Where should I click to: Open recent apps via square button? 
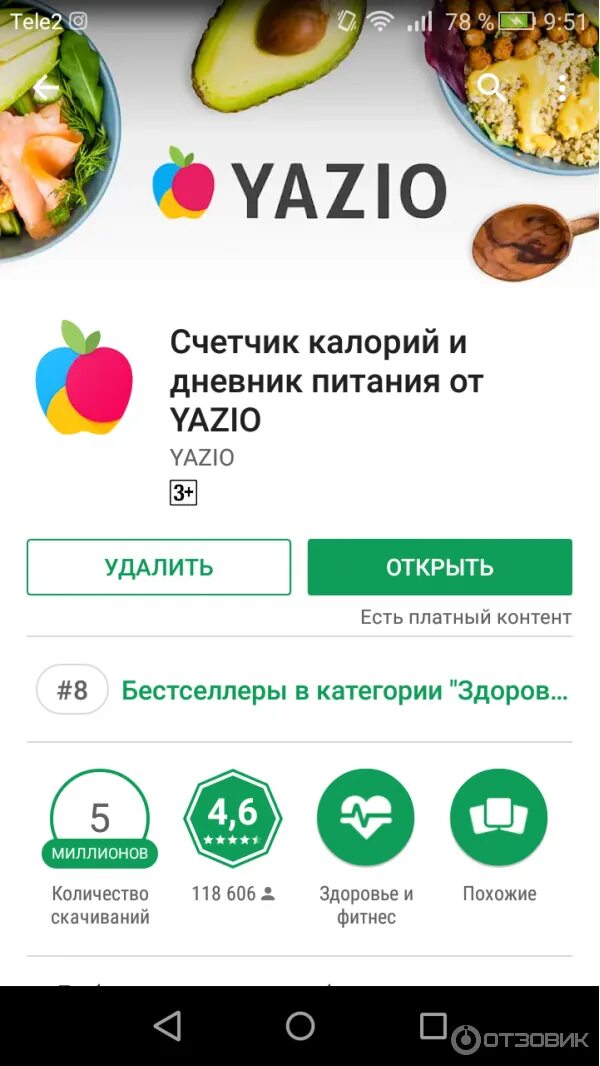point(433,1025)
